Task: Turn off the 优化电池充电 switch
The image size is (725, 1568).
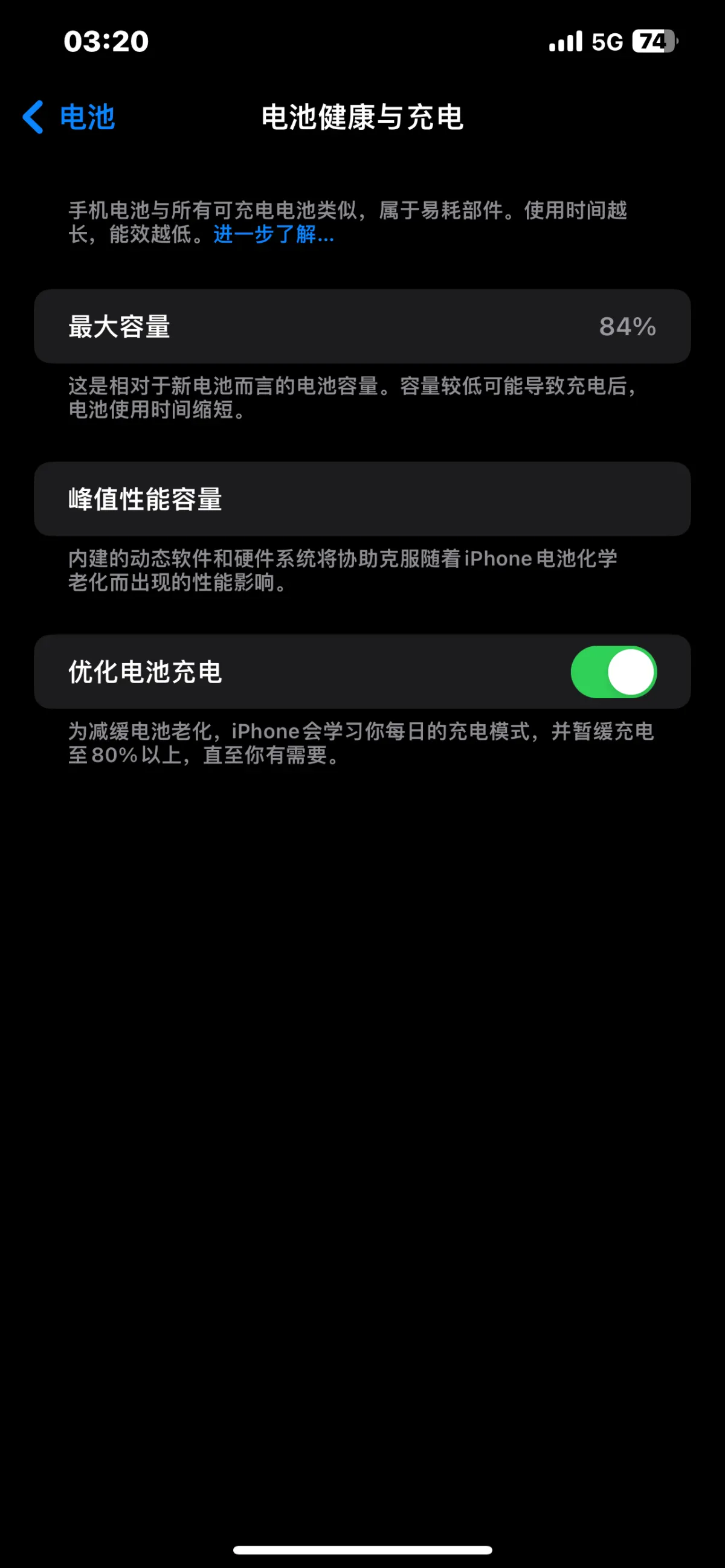Action: [613, 672]
